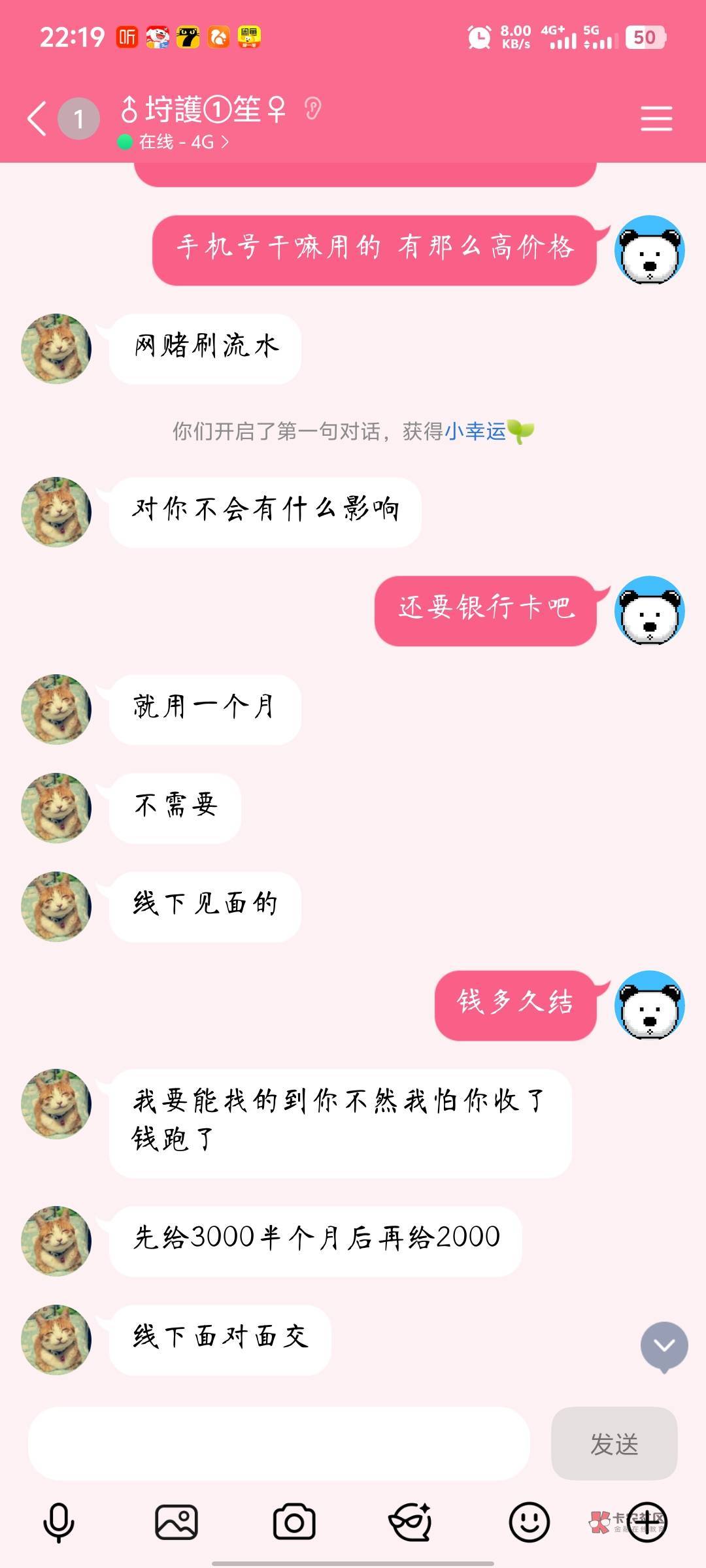Open the image gallery picker
706x1568 pixels.
point(176,1522)
